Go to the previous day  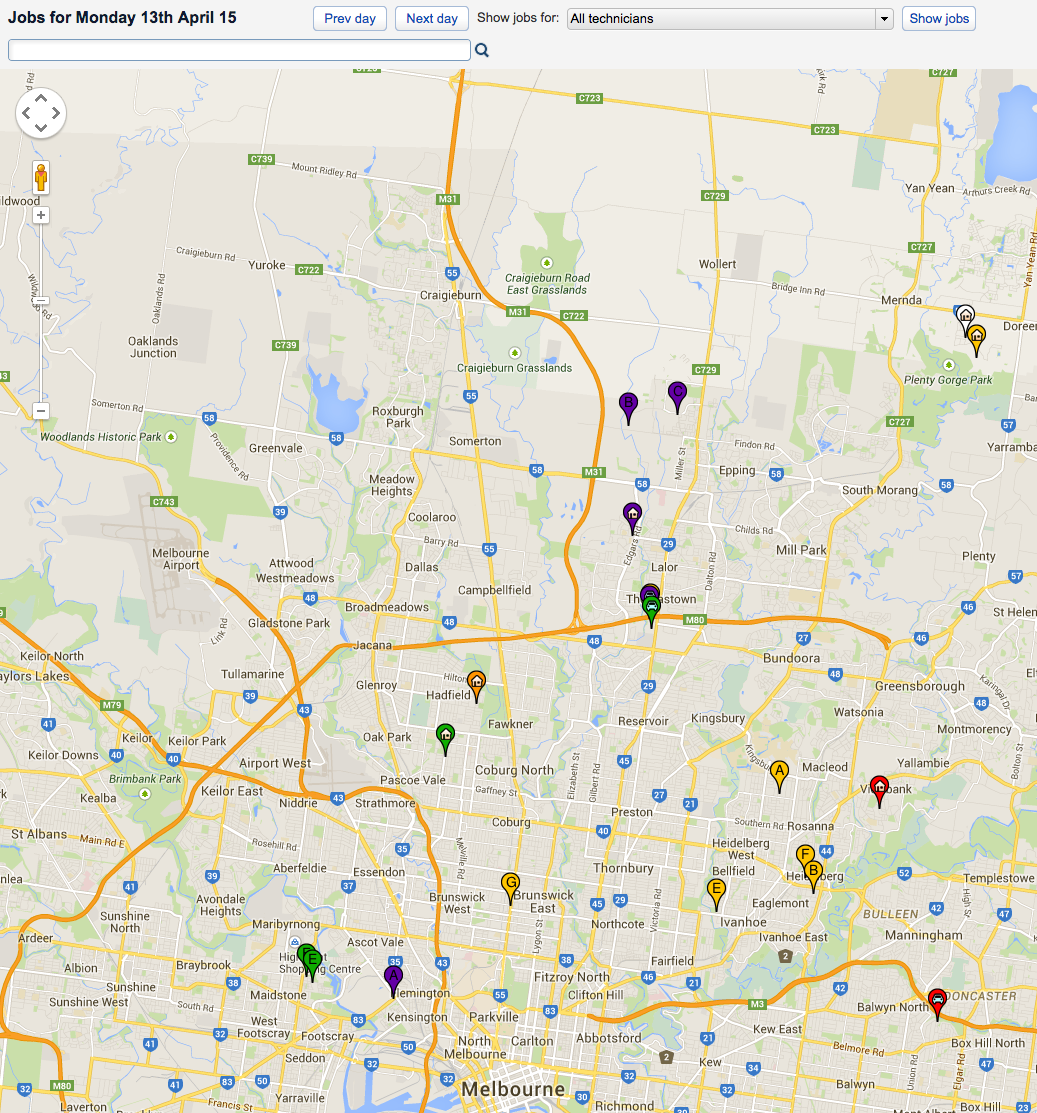[x=350, y=18]
